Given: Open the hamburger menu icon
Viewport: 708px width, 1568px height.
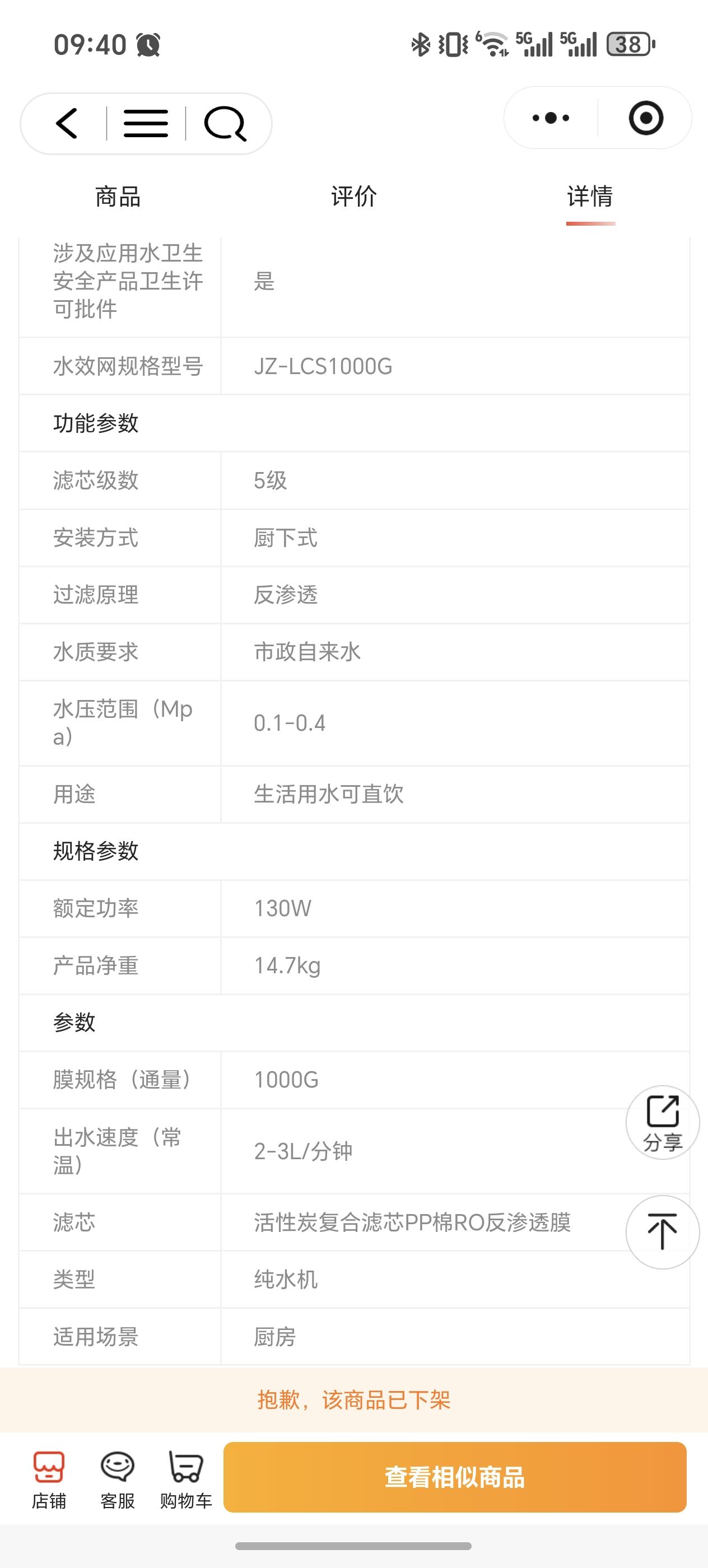Looking at the screenshot, I should pyautogui.click(x=146, y=124).
